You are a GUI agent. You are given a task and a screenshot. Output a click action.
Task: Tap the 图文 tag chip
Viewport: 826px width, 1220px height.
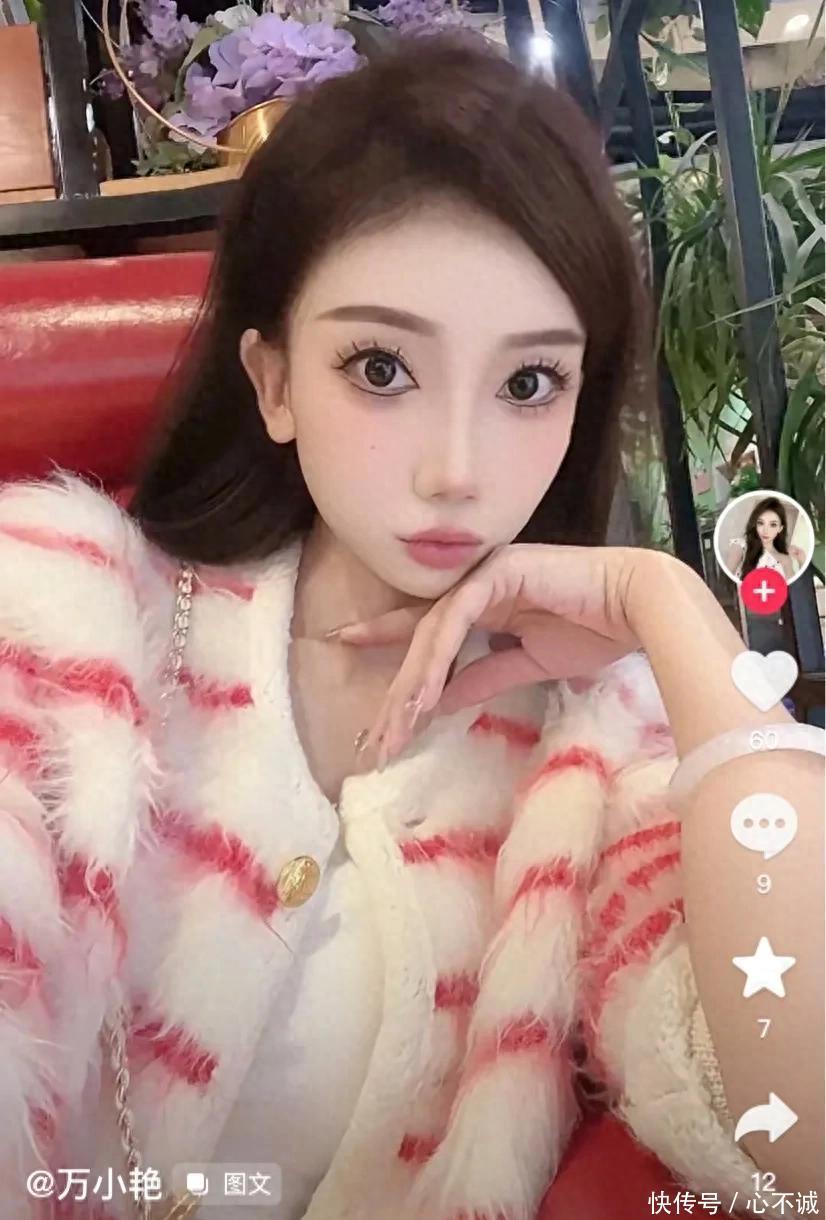tap(227, 1184)
